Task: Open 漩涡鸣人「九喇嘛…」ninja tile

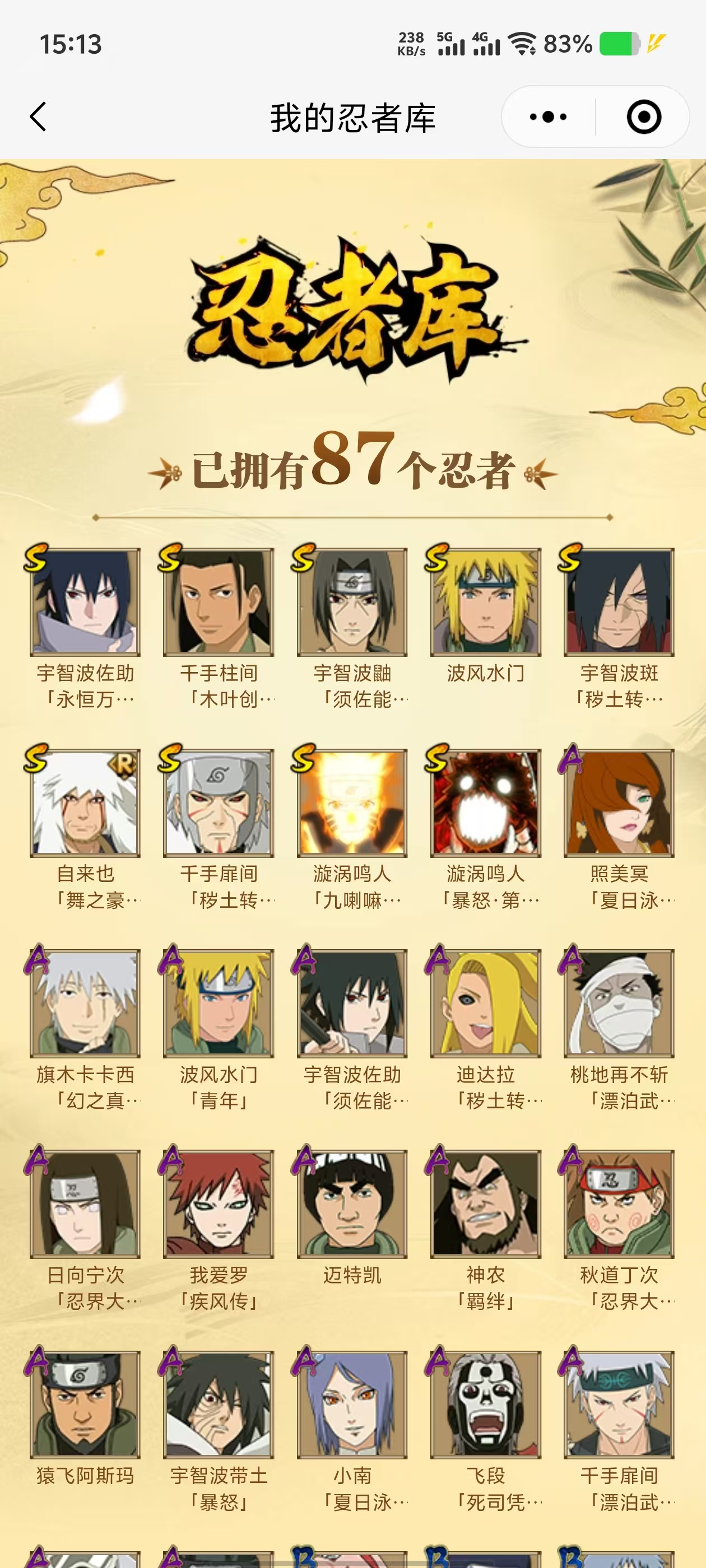Action: (x=351, y=802)
